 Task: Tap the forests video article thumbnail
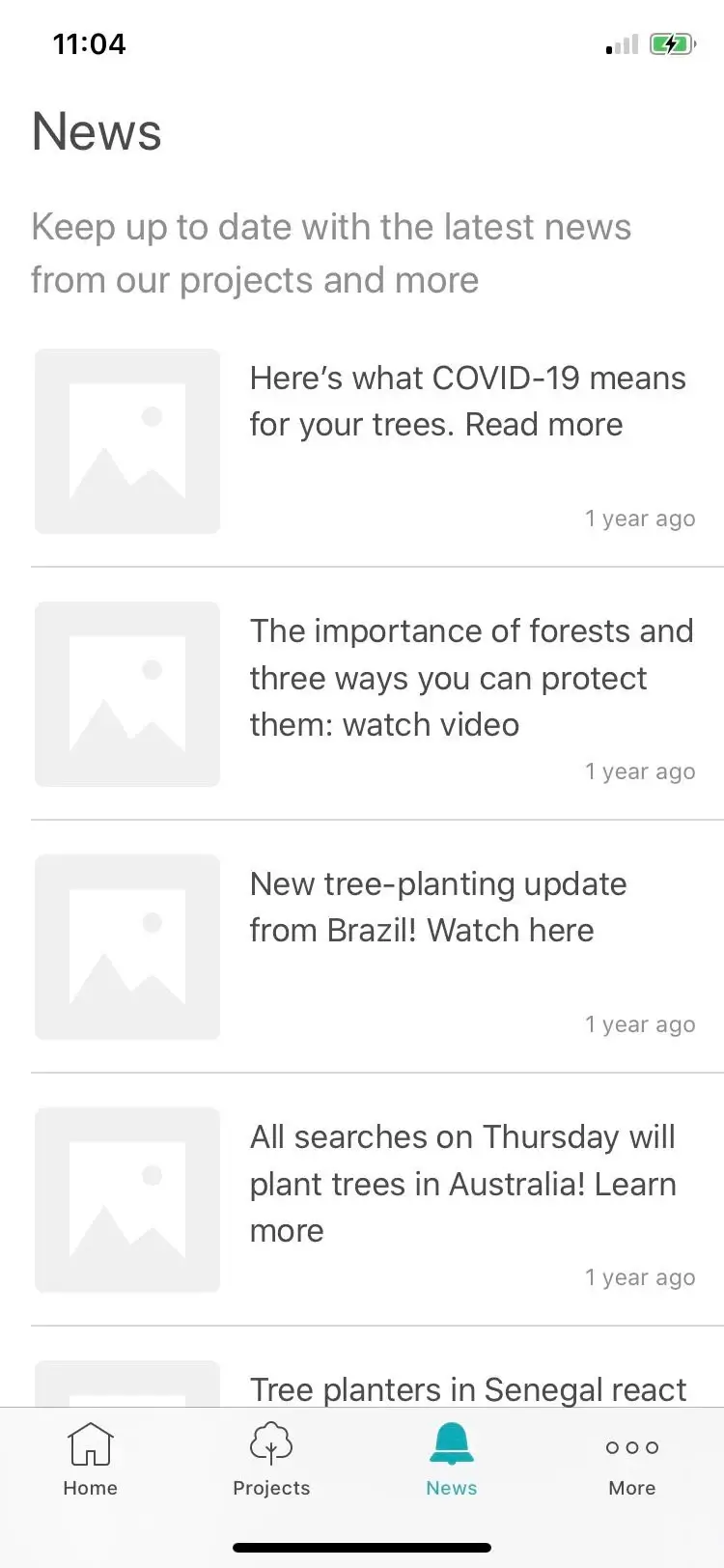[126, 694]
